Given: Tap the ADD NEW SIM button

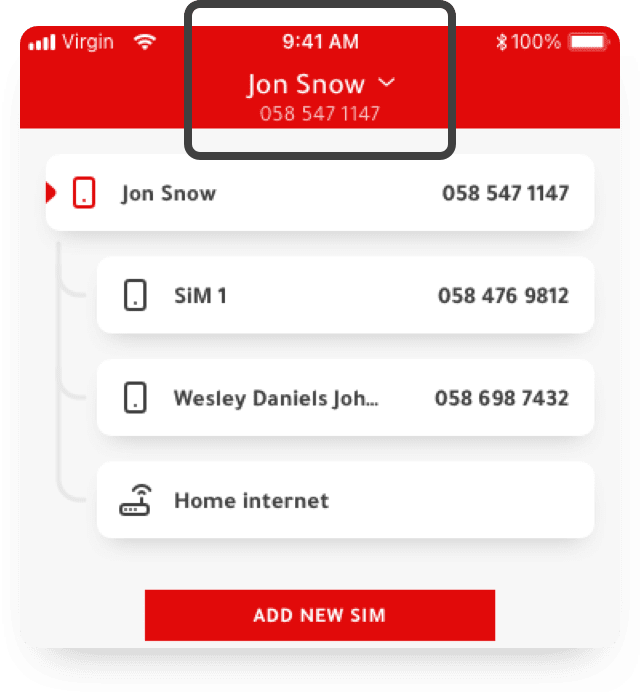Looking at the screenshot, I should pyautogui.click(x=320, y=615).
